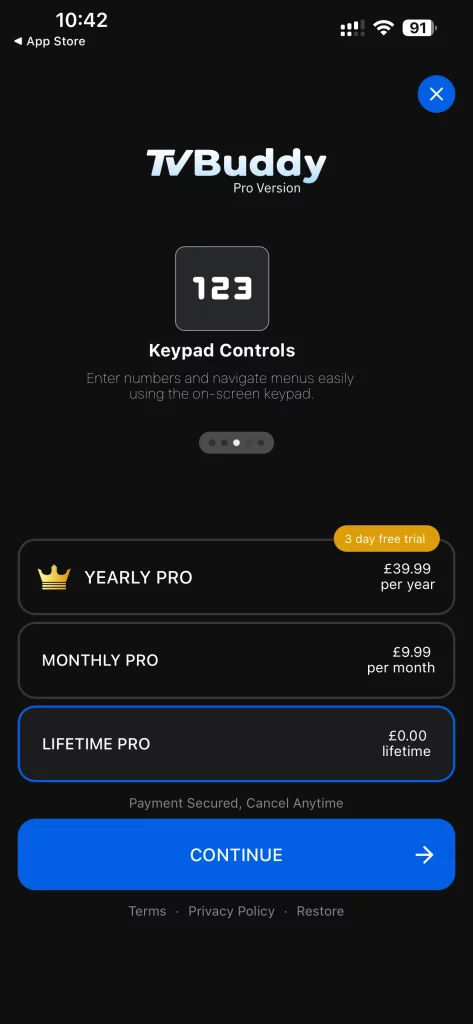Open the Privacy Policy link
This screenshot has width=473, height=1024.
coord(231,911)
